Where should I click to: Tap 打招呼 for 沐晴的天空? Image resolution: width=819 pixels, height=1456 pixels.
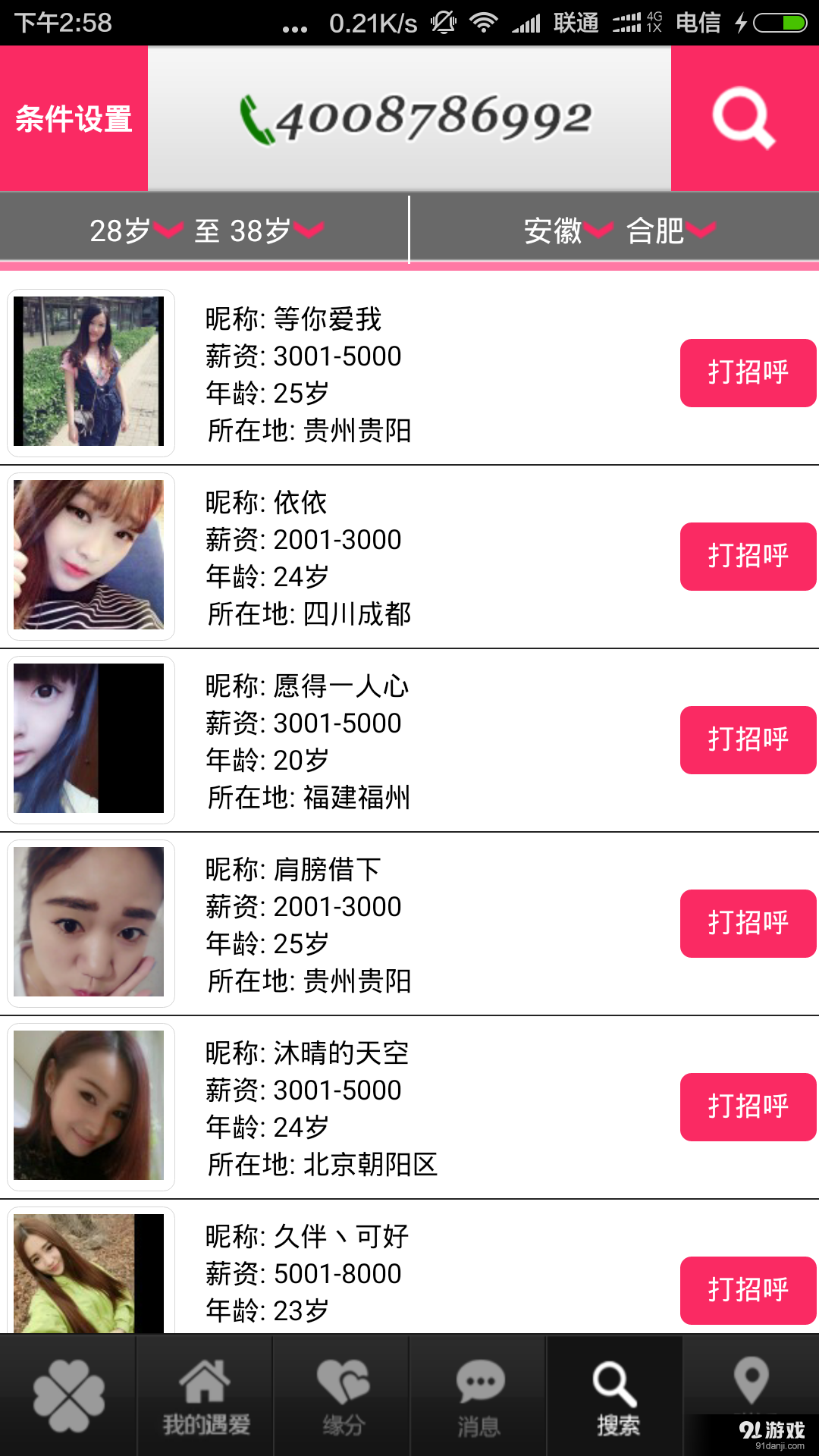(748, 1106)
